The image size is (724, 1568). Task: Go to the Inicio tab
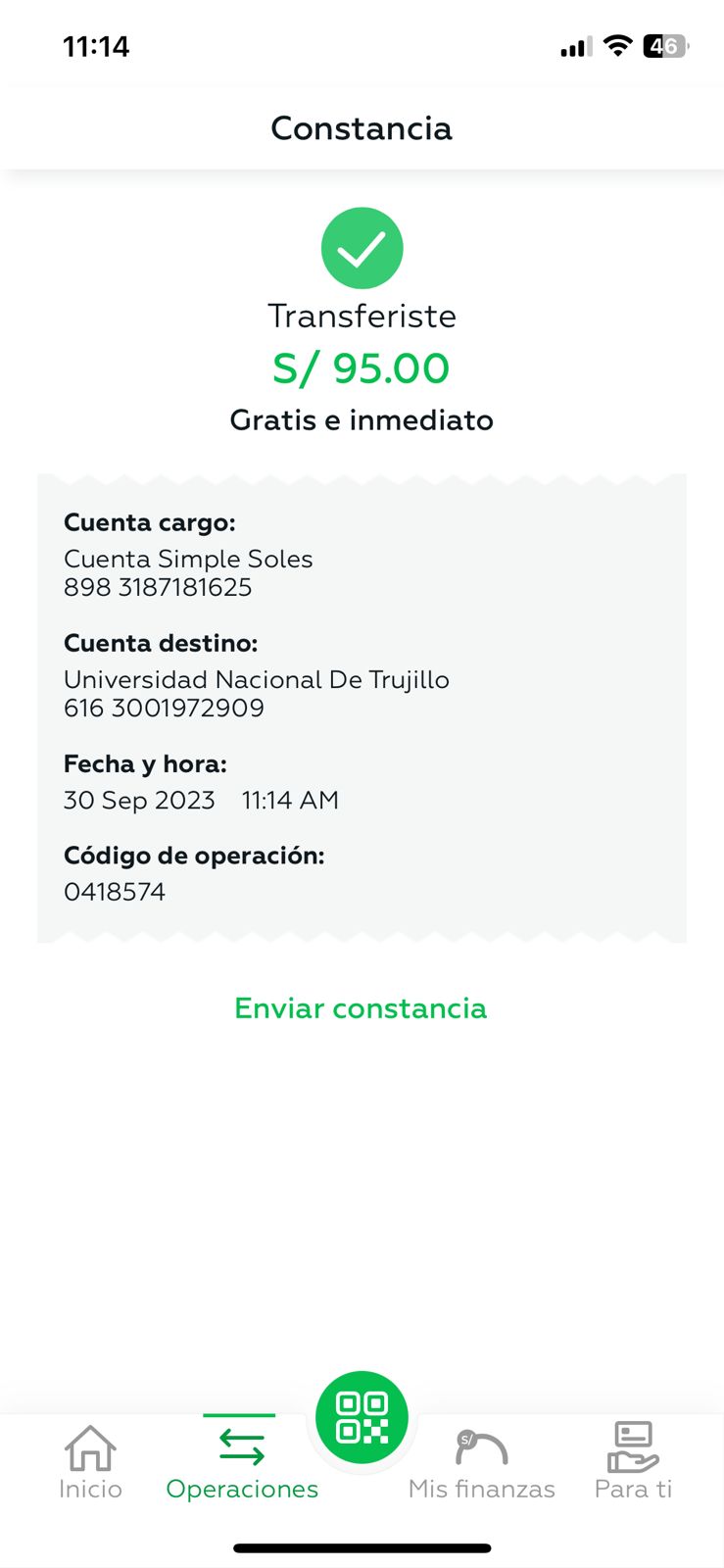tap(90, 1462)
